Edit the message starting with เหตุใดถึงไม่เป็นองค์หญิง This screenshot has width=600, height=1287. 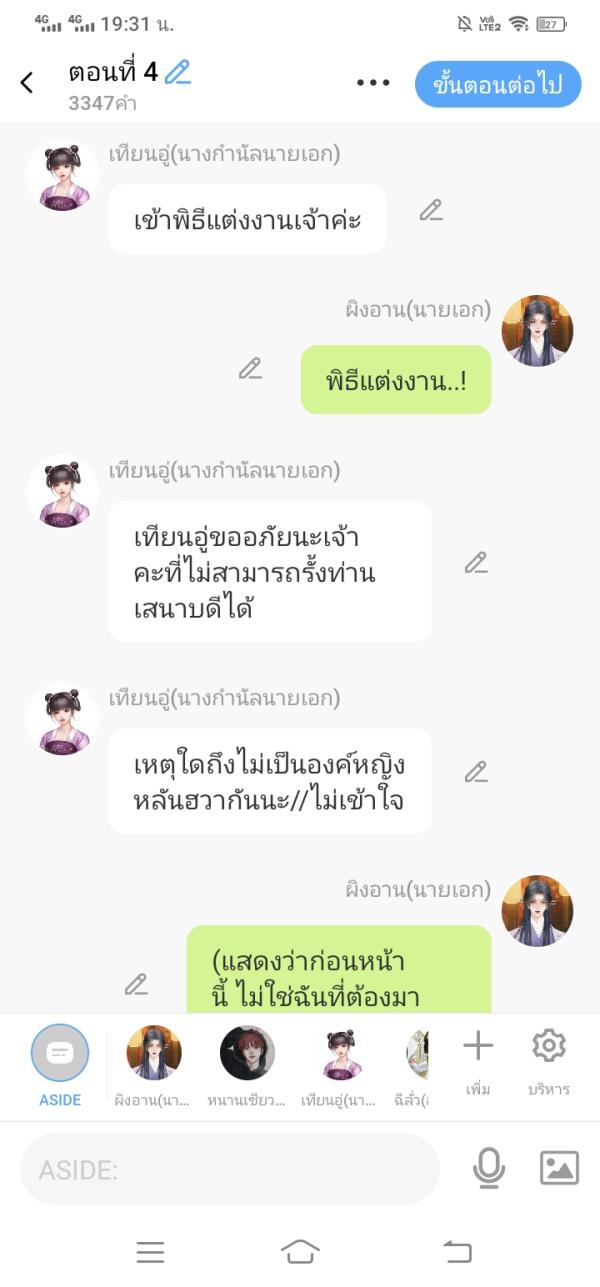[476, 772]
